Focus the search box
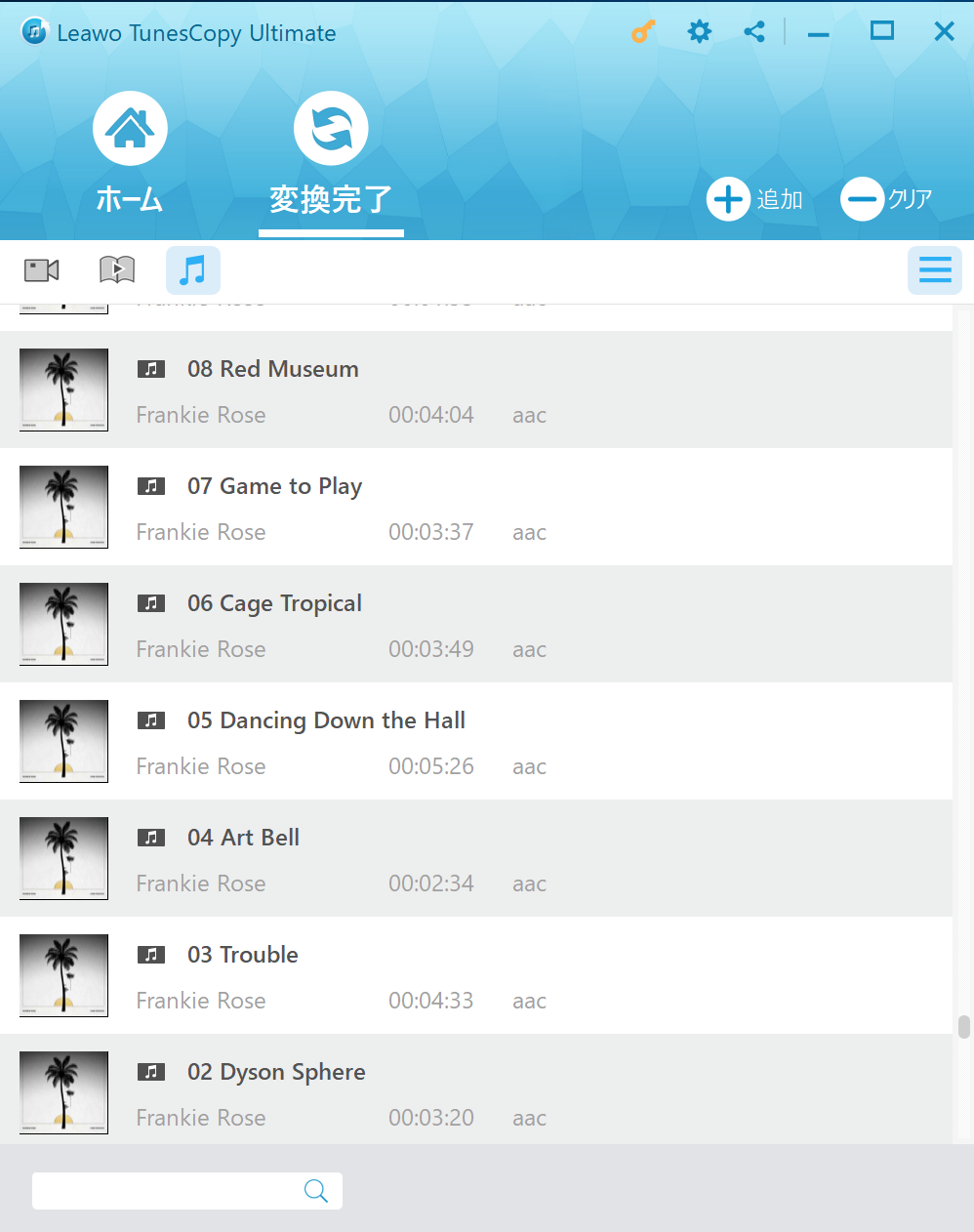This screenshot has height=1232, width=974. point(166,1191)
